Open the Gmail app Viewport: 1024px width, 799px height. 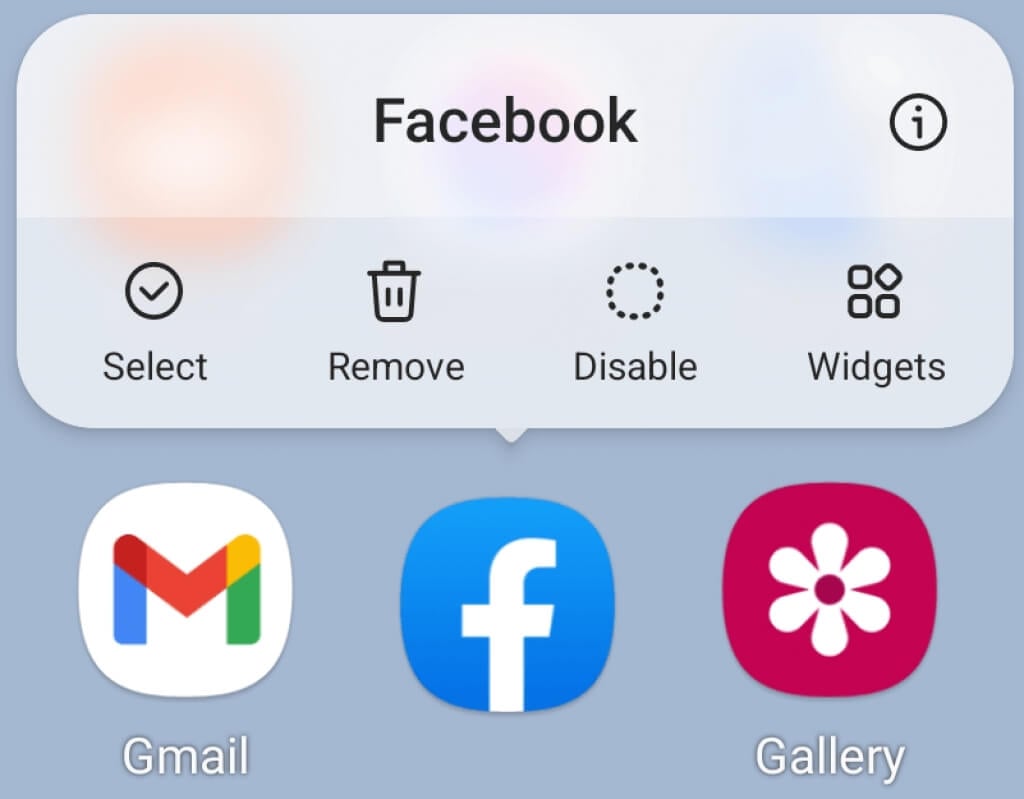coord(186,590)
